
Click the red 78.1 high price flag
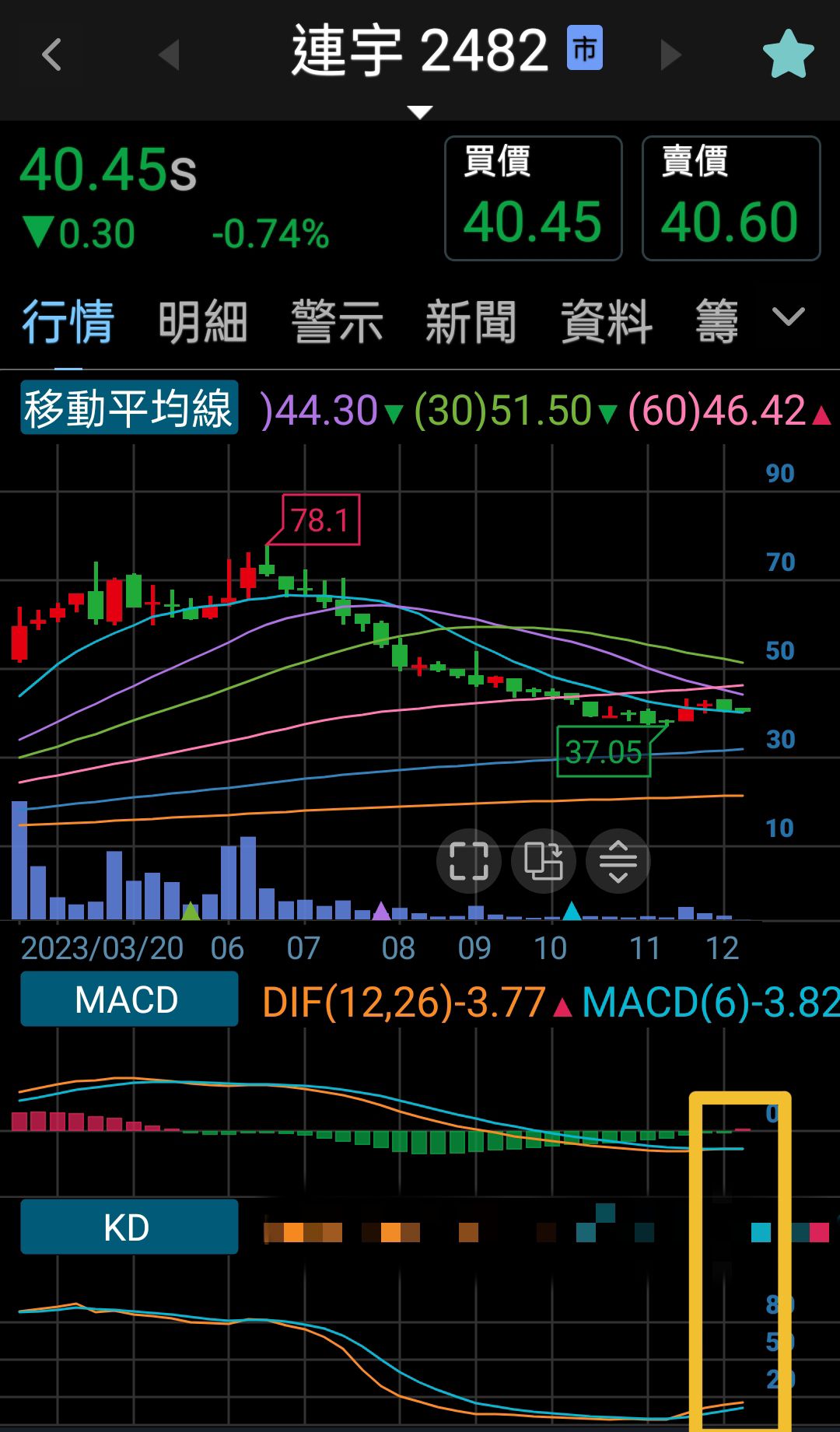[x=320, y=520]
